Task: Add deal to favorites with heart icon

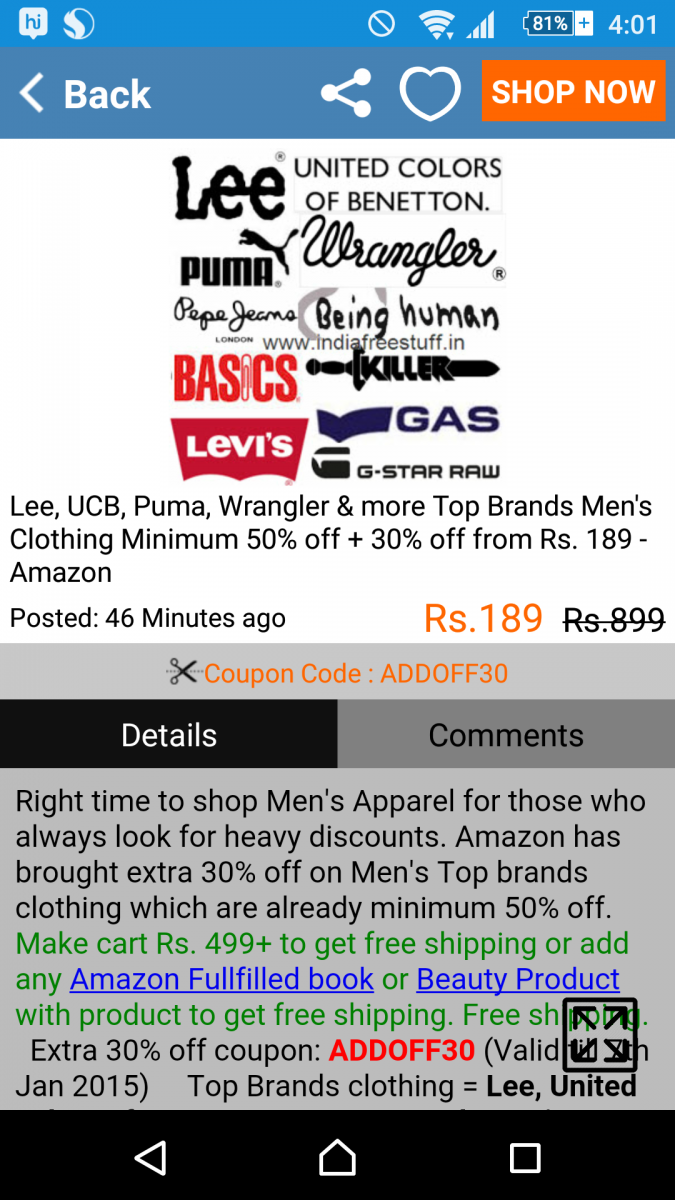Action: pos(430,93)
